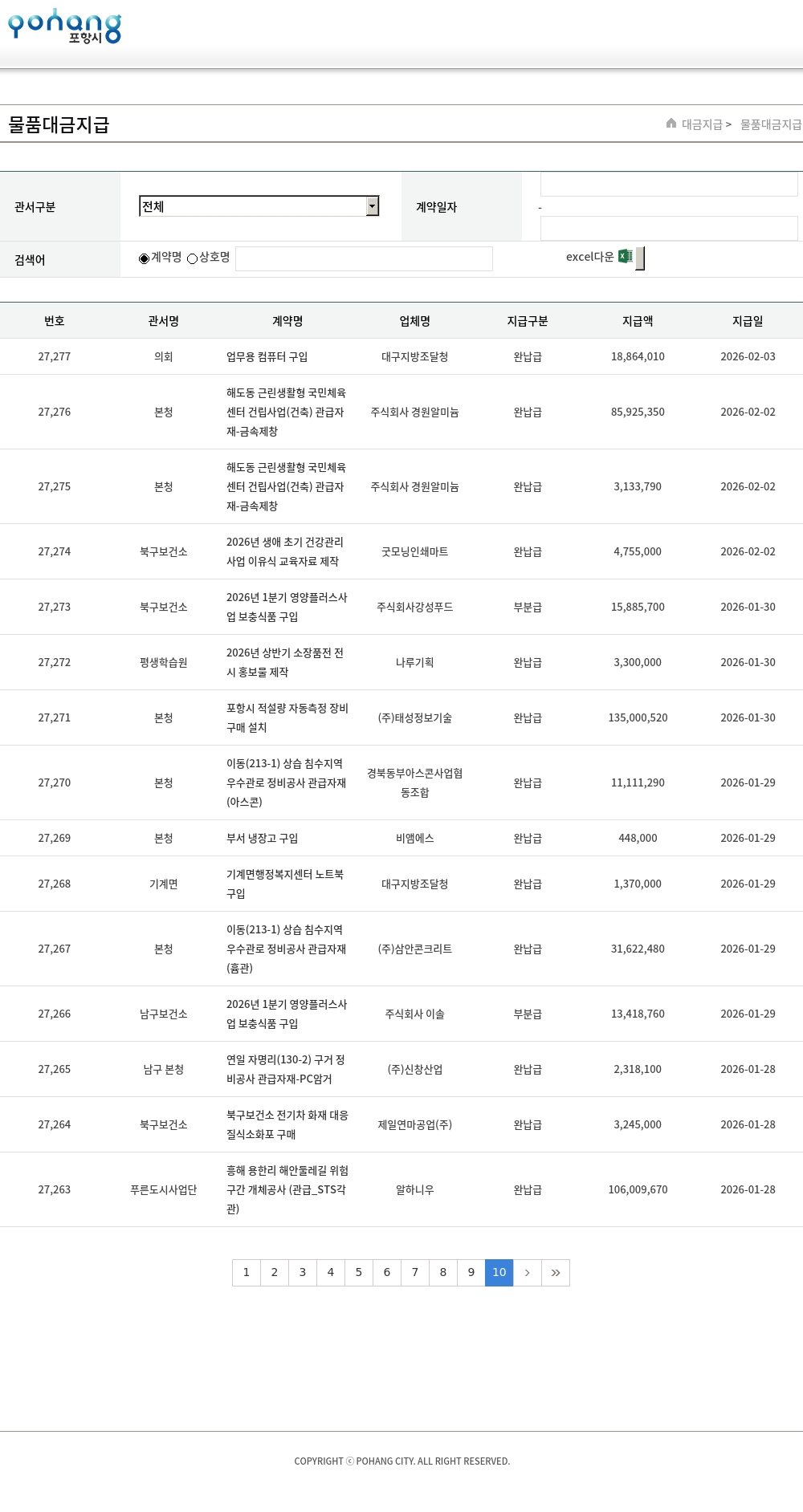Open page 5 in pagination
Screen dimensions: 803x1512
tap(359, 1273)
